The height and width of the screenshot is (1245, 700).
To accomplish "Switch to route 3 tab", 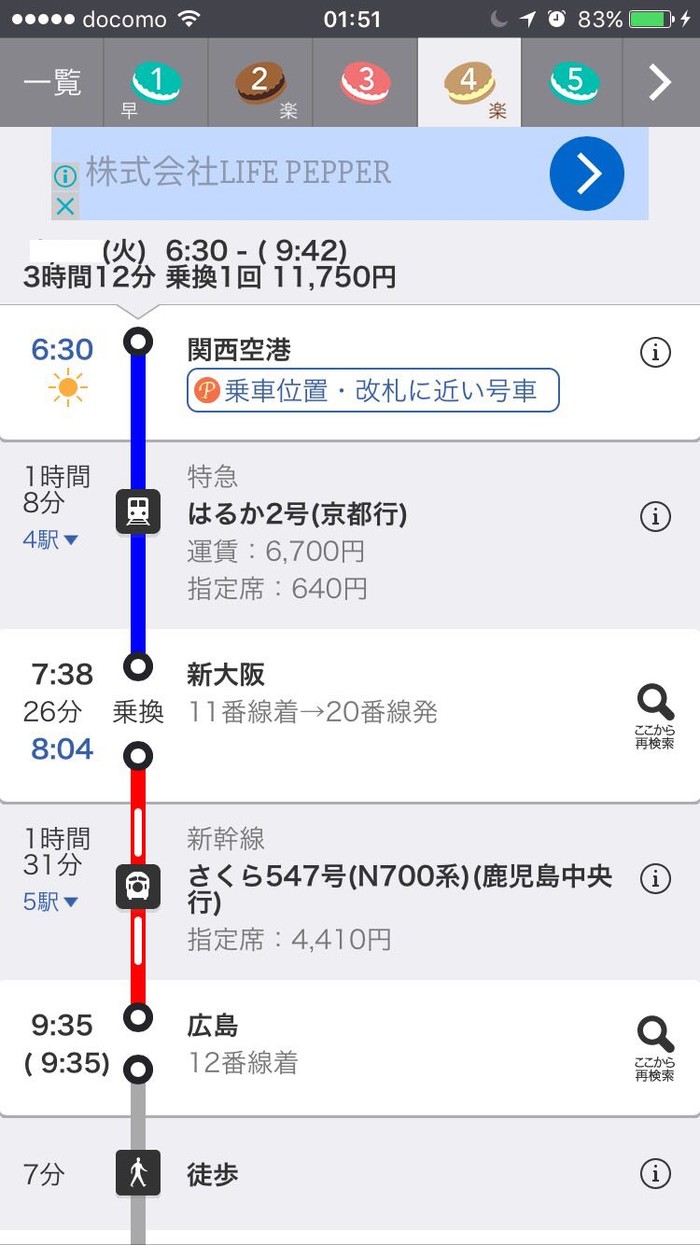I will (x=365, y=83).
